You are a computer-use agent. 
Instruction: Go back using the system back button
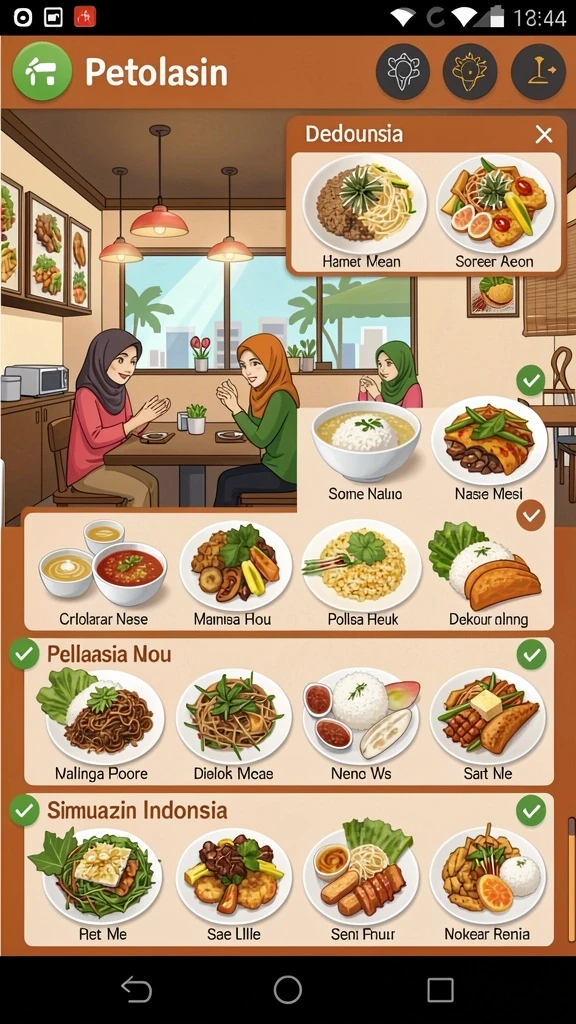click(x=136, y=990)
